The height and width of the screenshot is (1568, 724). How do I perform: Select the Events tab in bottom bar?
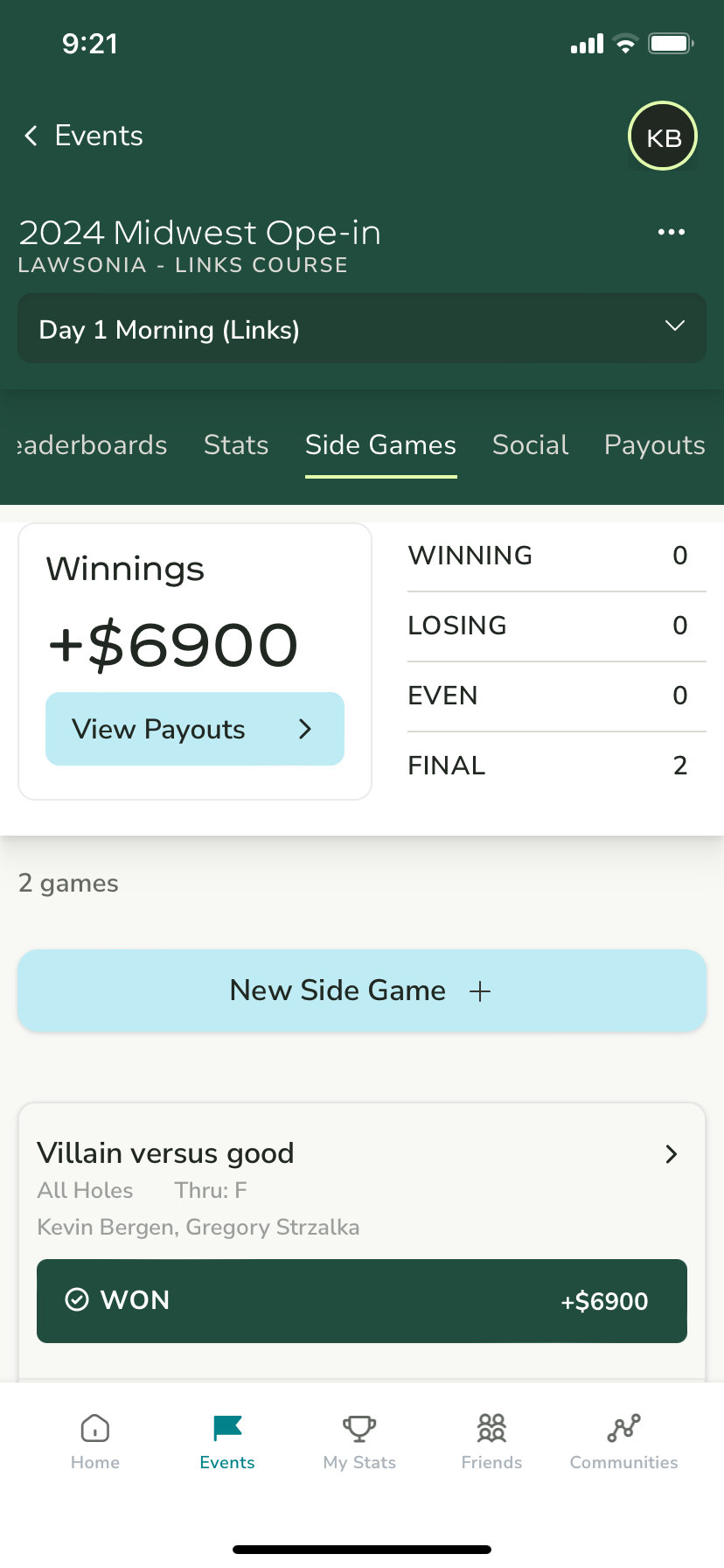click(x=227, y=1440)
